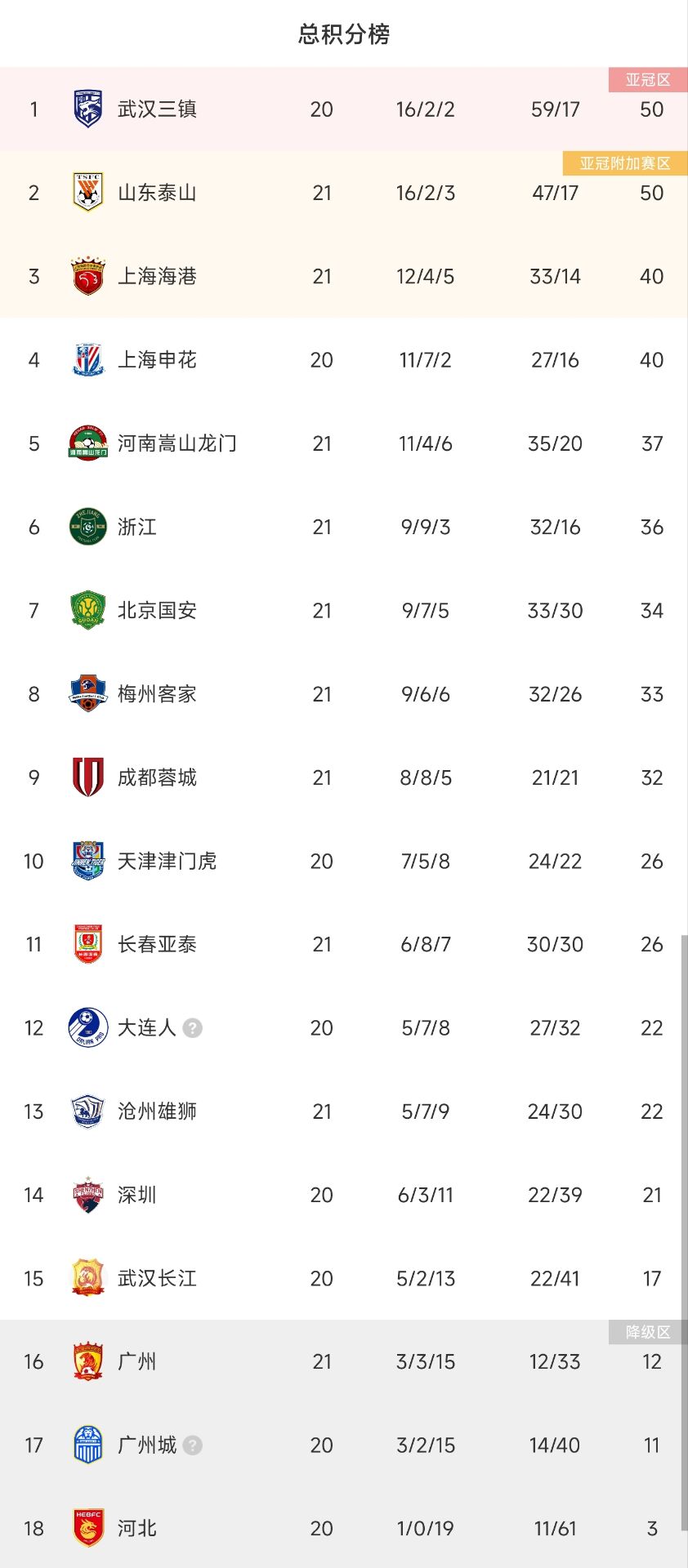Open 武汉长江 team page
The width and height of the screenshot is (688, 1568).
(157, 1278)
